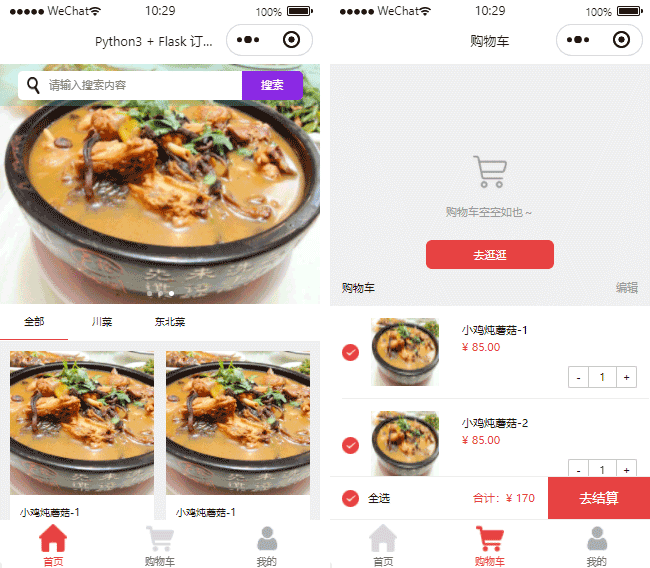
Task: Uncheck the 小鸡炖蘑菇-2 cart item
Action: (x=350, y=445)
